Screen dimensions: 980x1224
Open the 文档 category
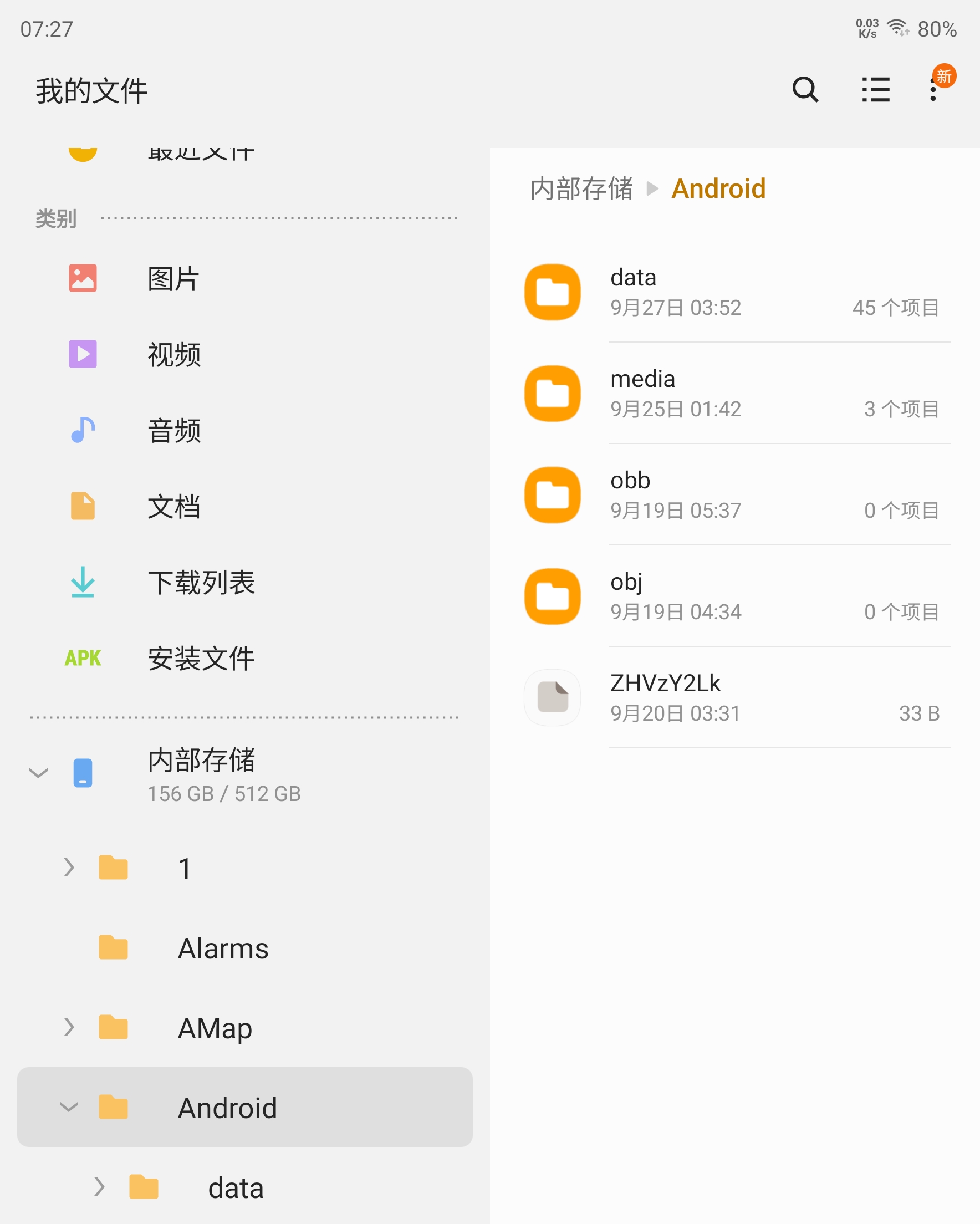click(173, 507)
